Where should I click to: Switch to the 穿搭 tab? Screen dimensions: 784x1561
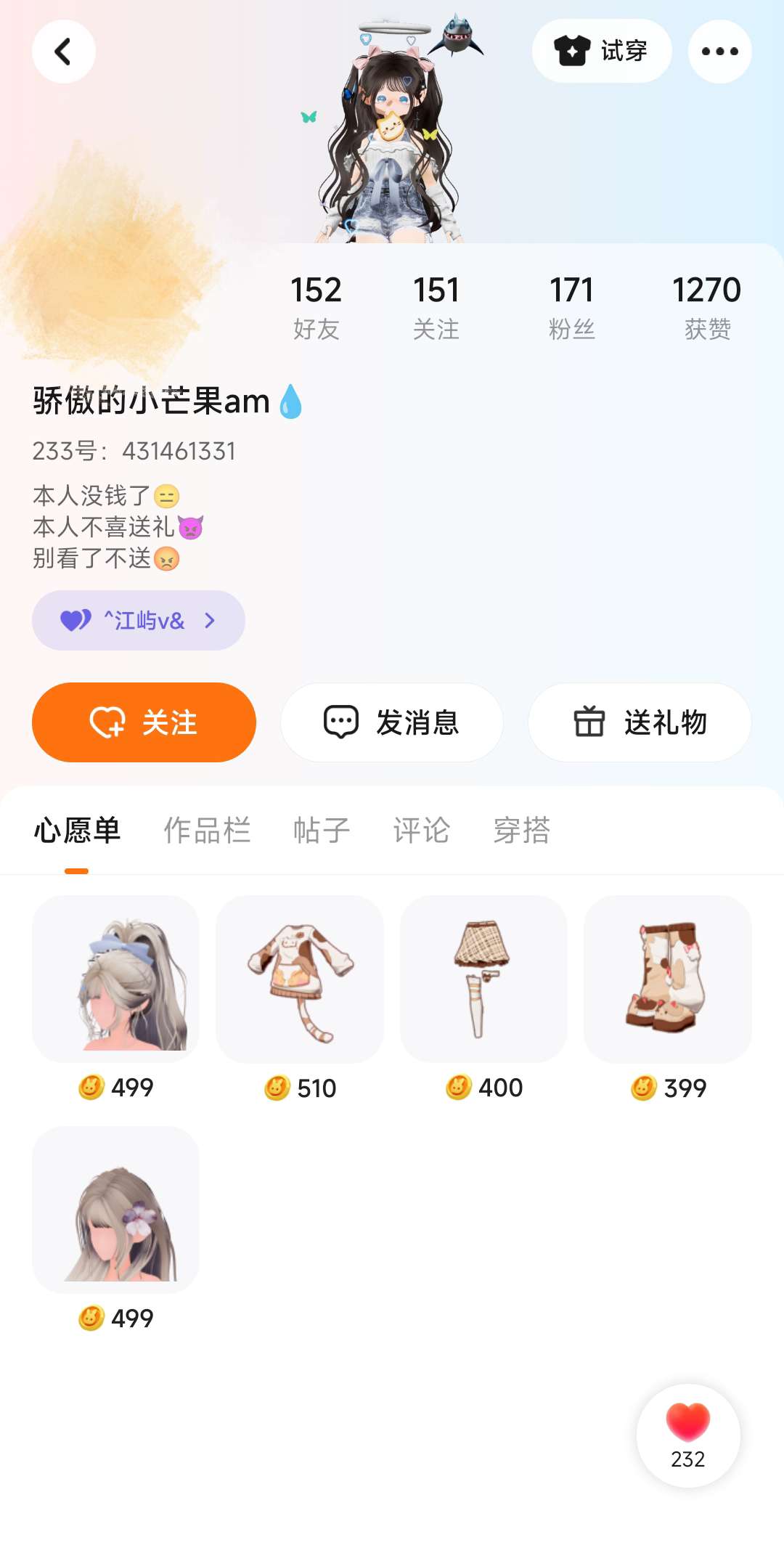click(x=521, y=830)
